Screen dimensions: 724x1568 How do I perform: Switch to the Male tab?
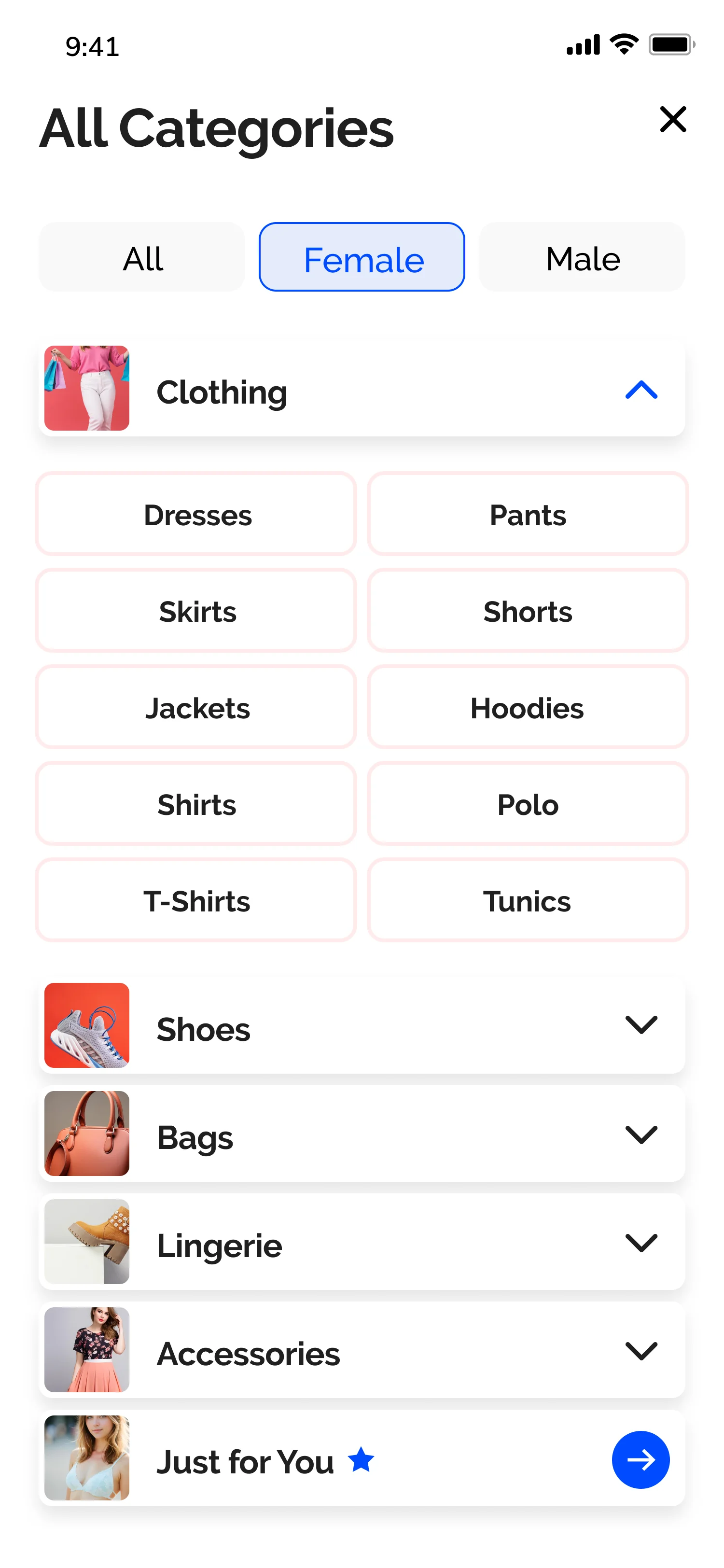pyautogui.click(x=582, y=257)
